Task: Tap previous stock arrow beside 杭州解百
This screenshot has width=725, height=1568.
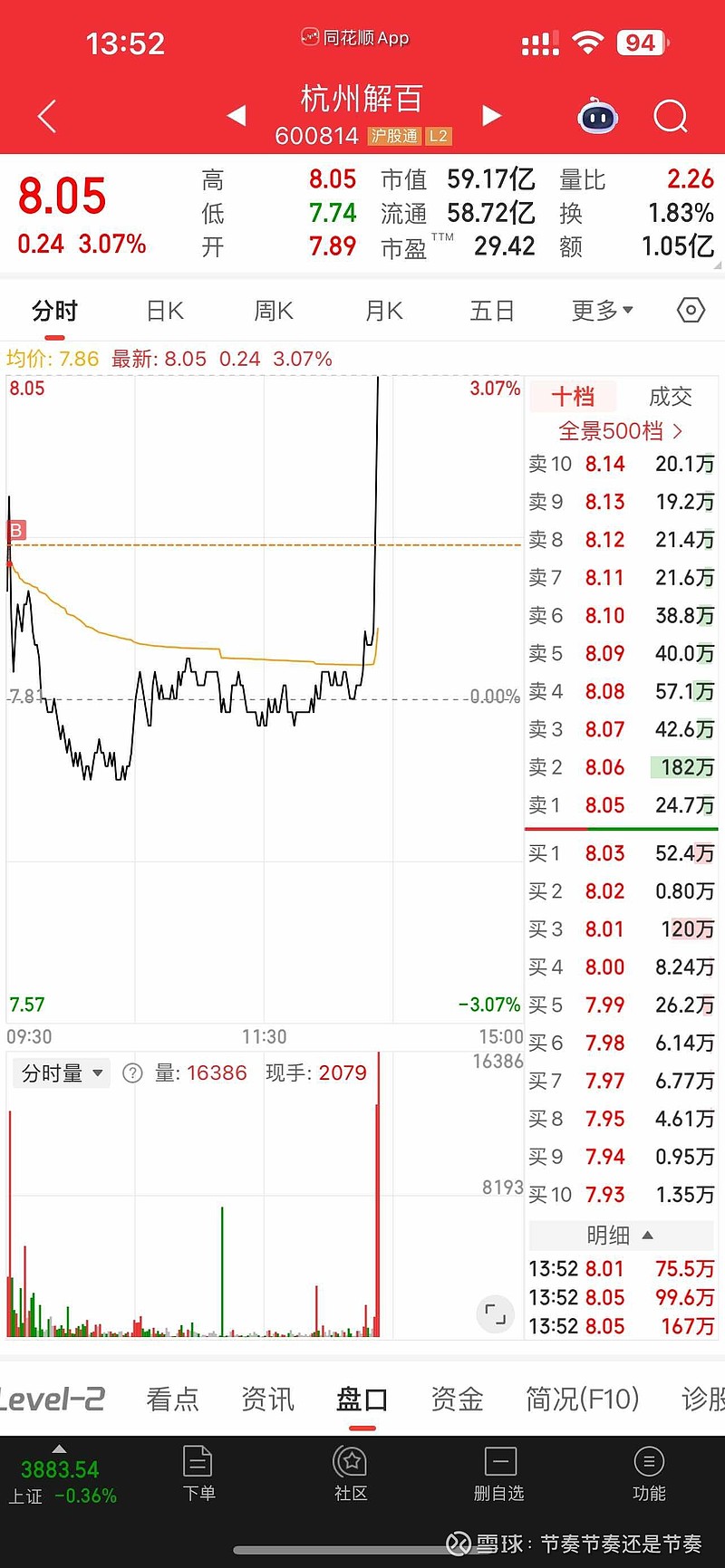Action: click(x=237, y=116)
